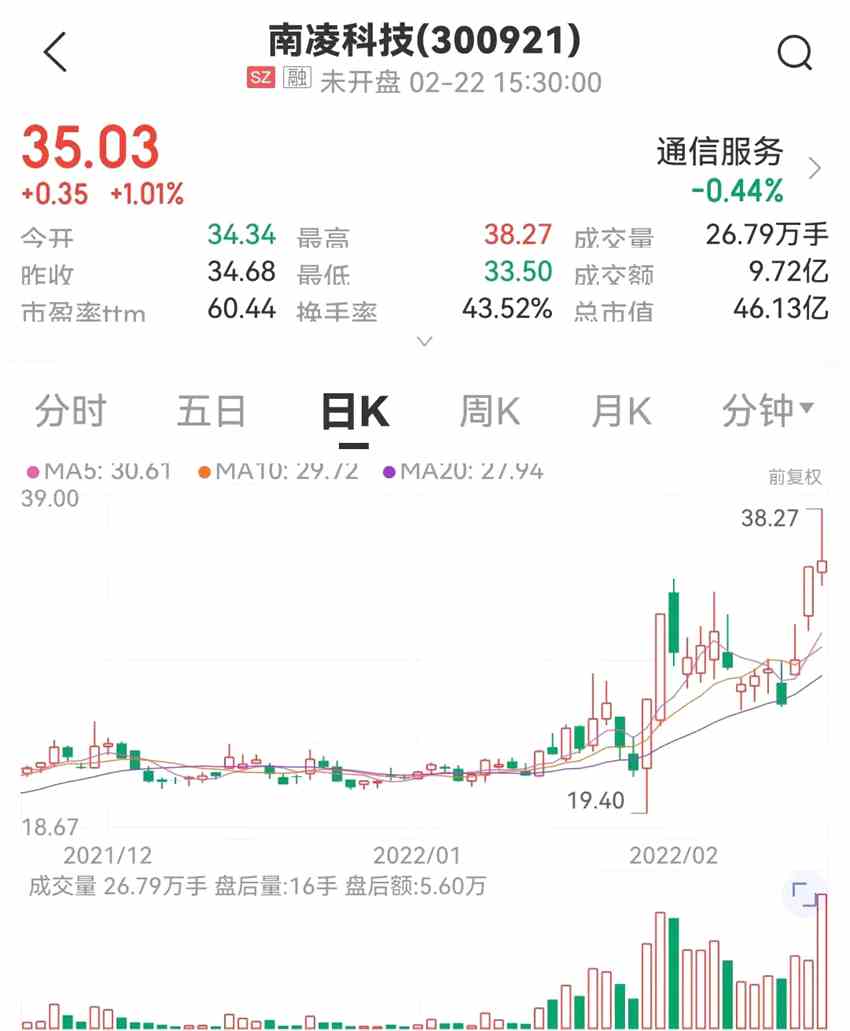Viewport: 850px width, 1031px height.
Task: Tap the 月K monthly chart tab
Action: [620, 409]
